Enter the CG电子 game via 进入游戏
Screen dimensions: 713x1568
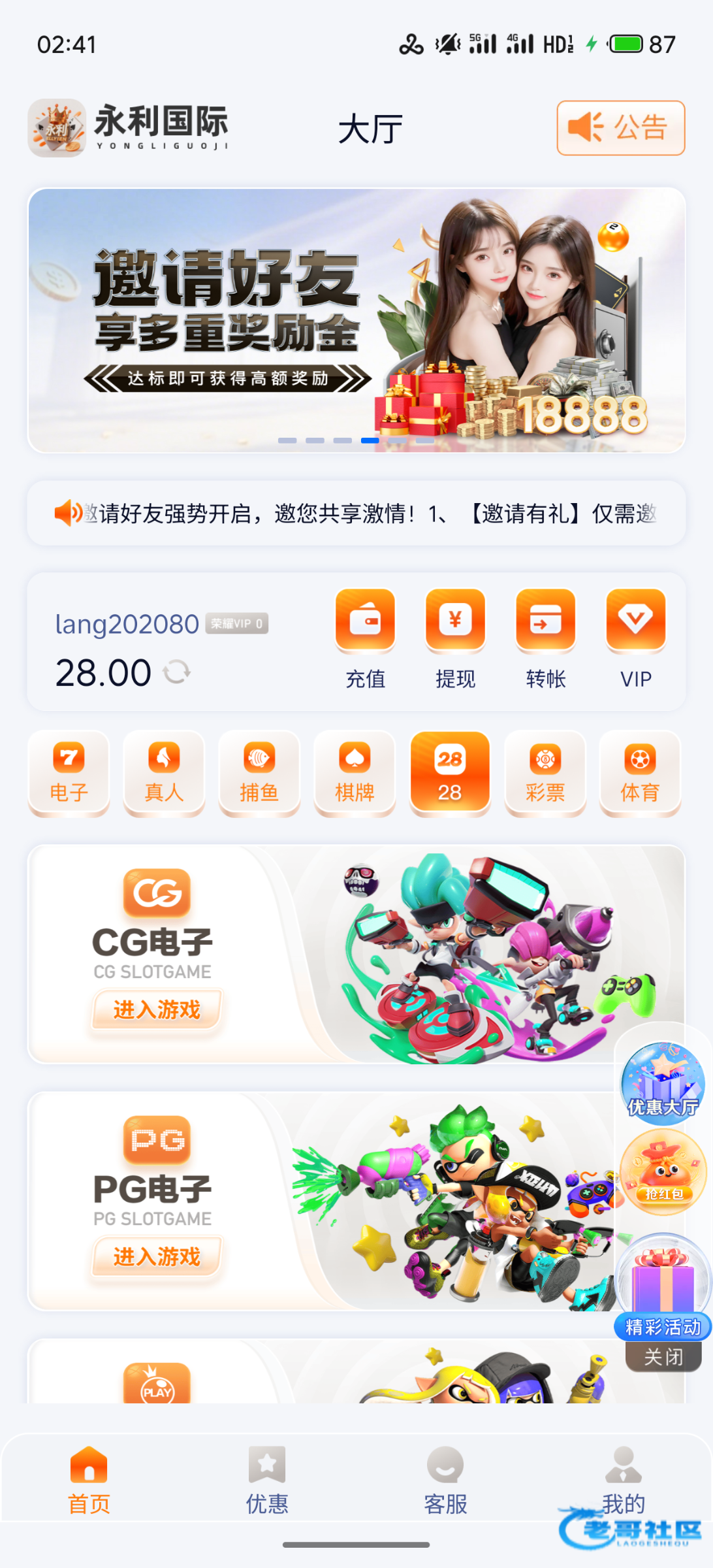click(157, 1009)
